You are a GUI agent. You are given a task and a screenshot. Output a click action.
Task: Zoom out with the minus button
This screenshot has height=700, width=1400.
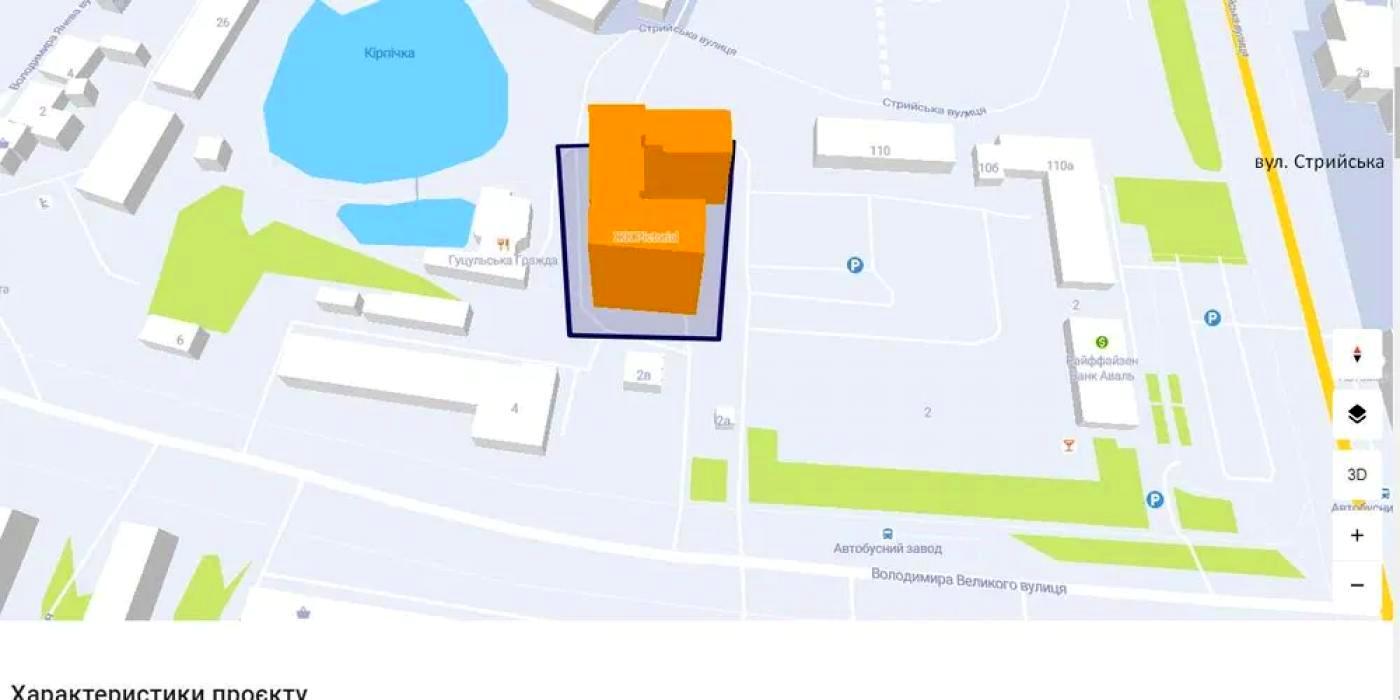point(1357,585)
